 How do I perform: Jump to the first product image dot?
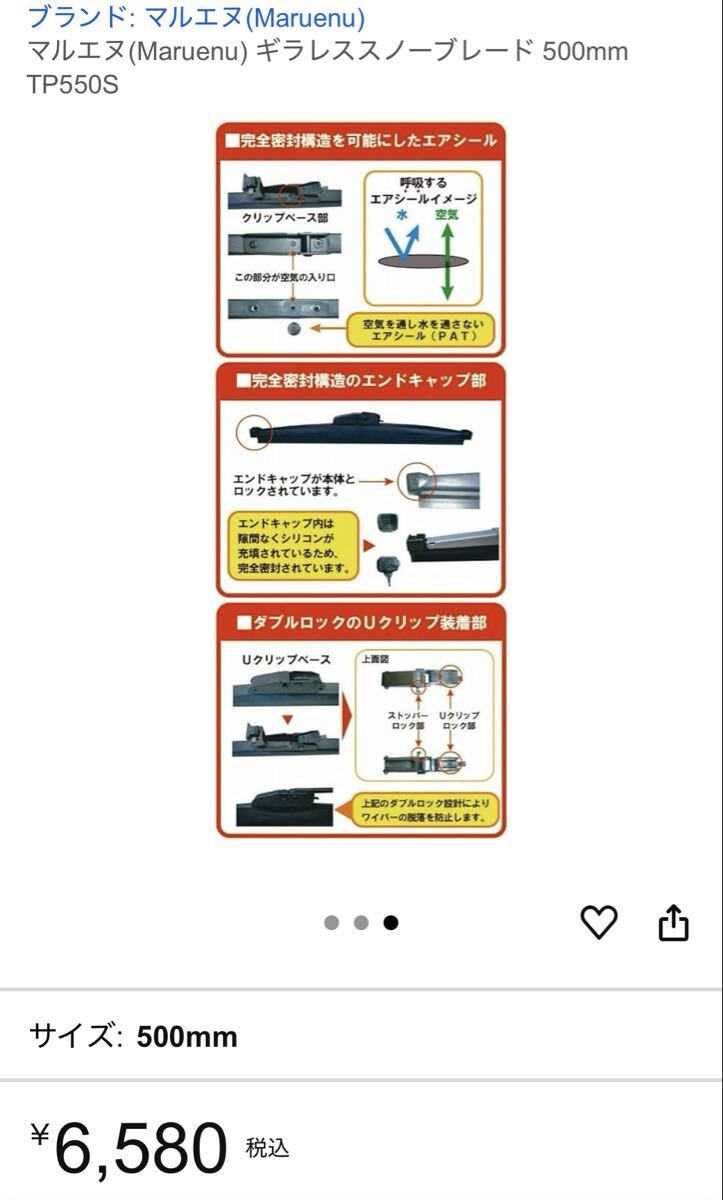pyautogui.click(x=332, y=923)
